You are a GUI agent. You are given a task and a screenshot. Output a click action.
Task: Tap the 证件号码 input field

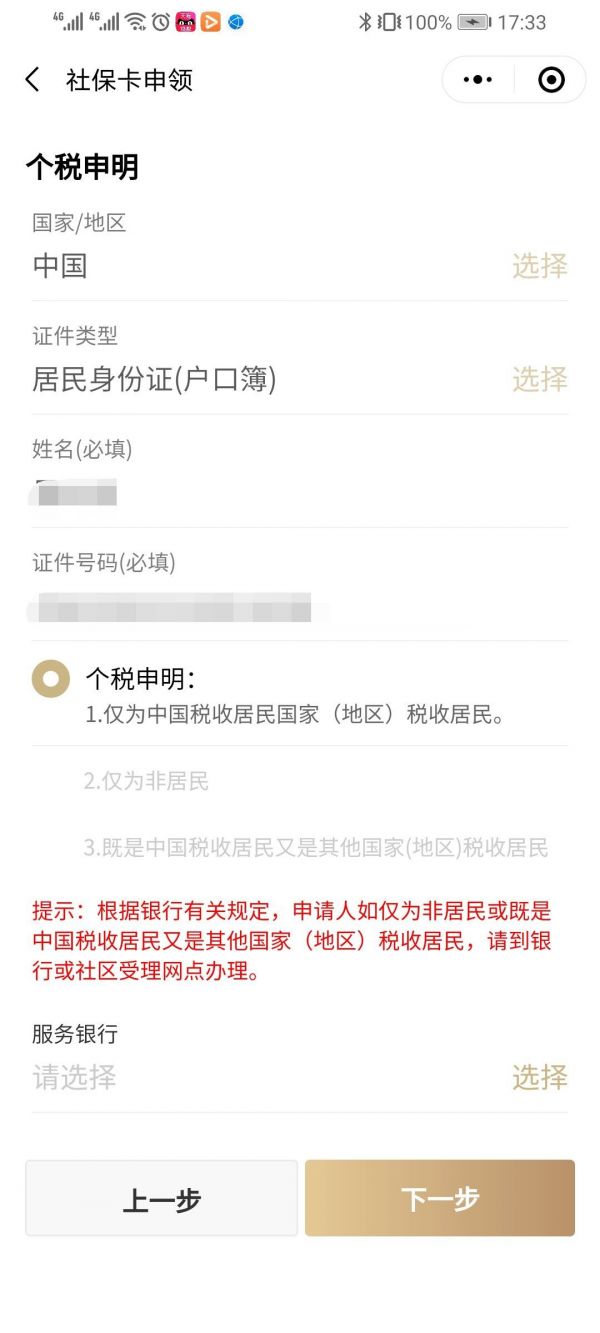(300, 607)
